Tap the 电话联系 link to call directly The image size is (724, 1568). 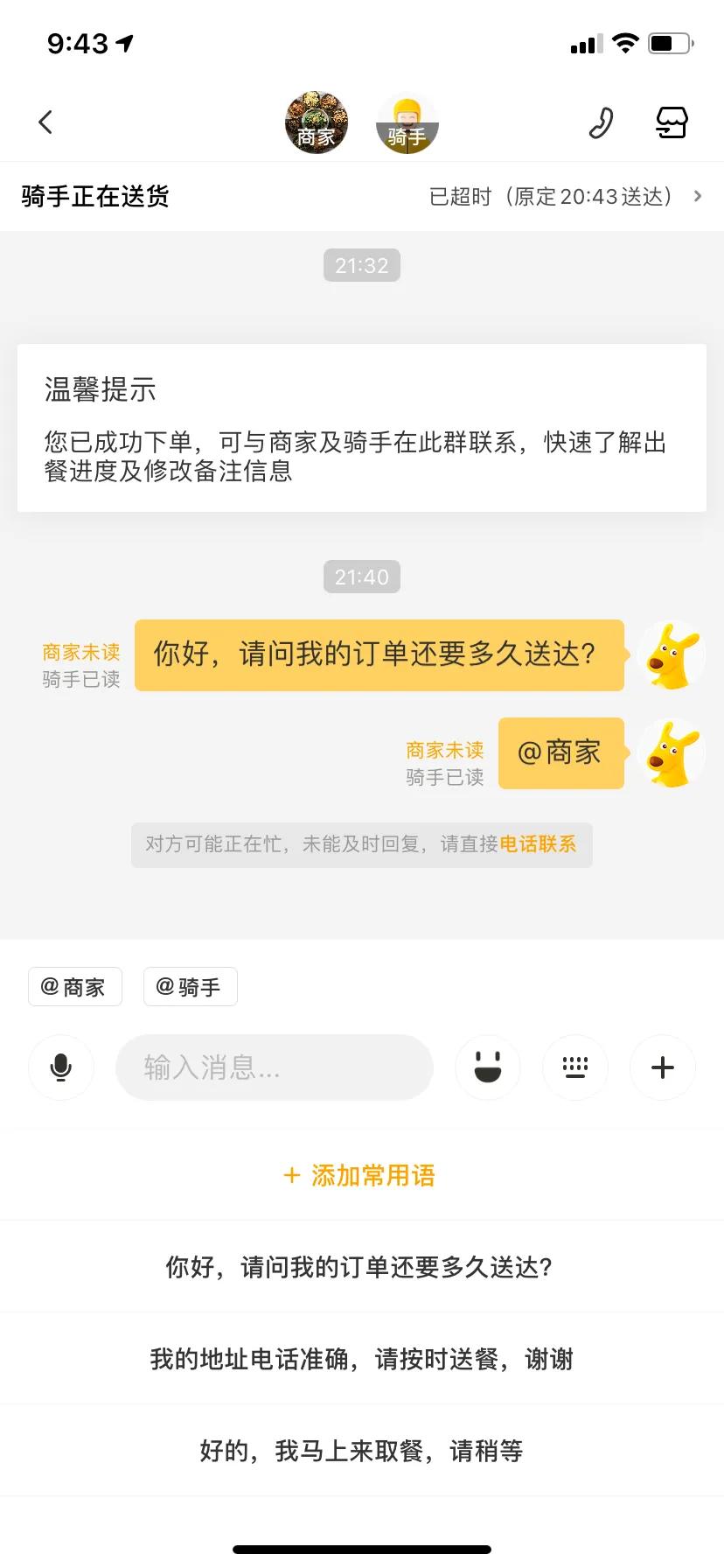[539, 844]
